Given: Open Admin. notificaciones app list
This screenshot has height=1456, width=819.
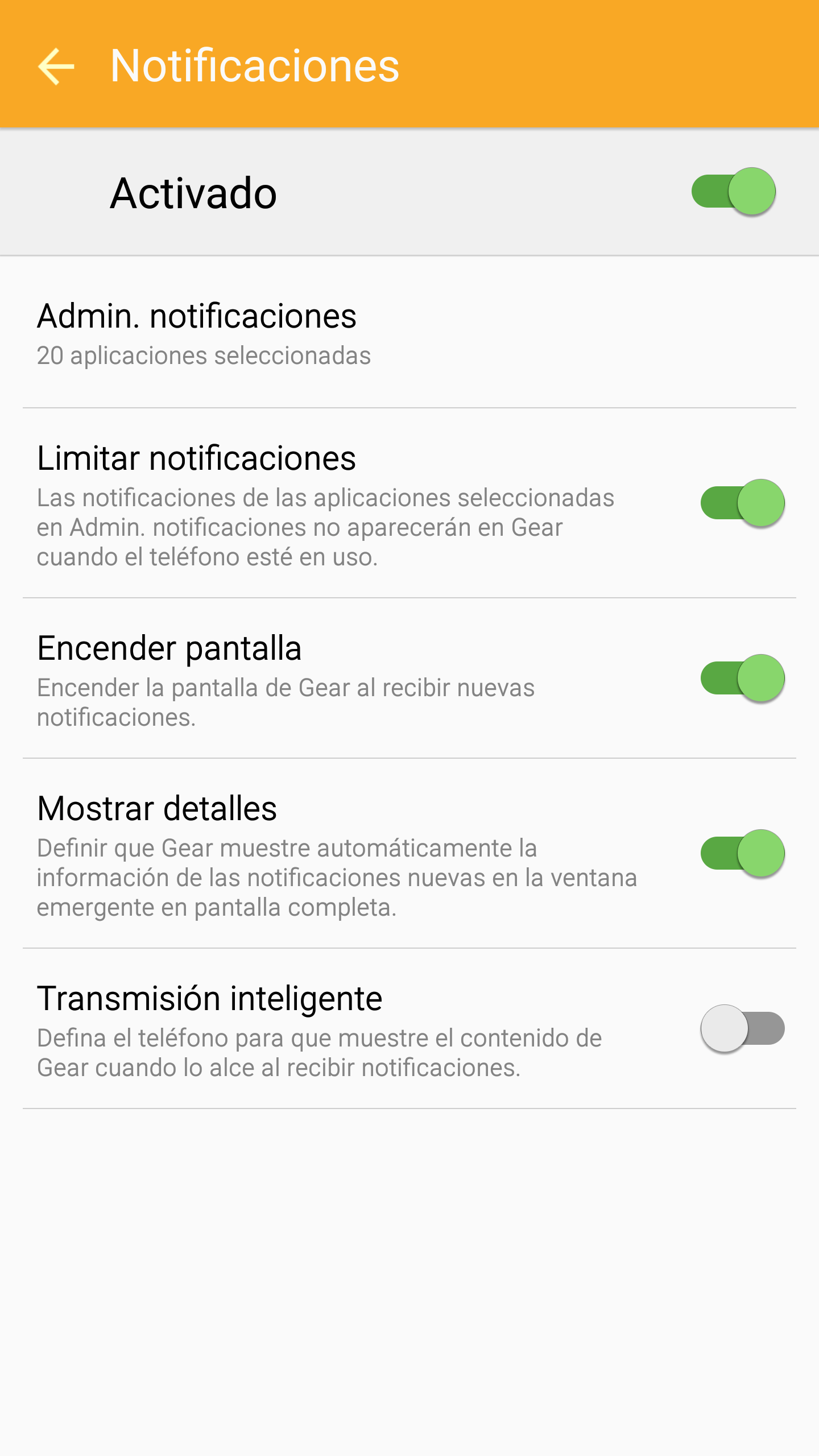Looking at the screenshot, I should pos(409,333).
